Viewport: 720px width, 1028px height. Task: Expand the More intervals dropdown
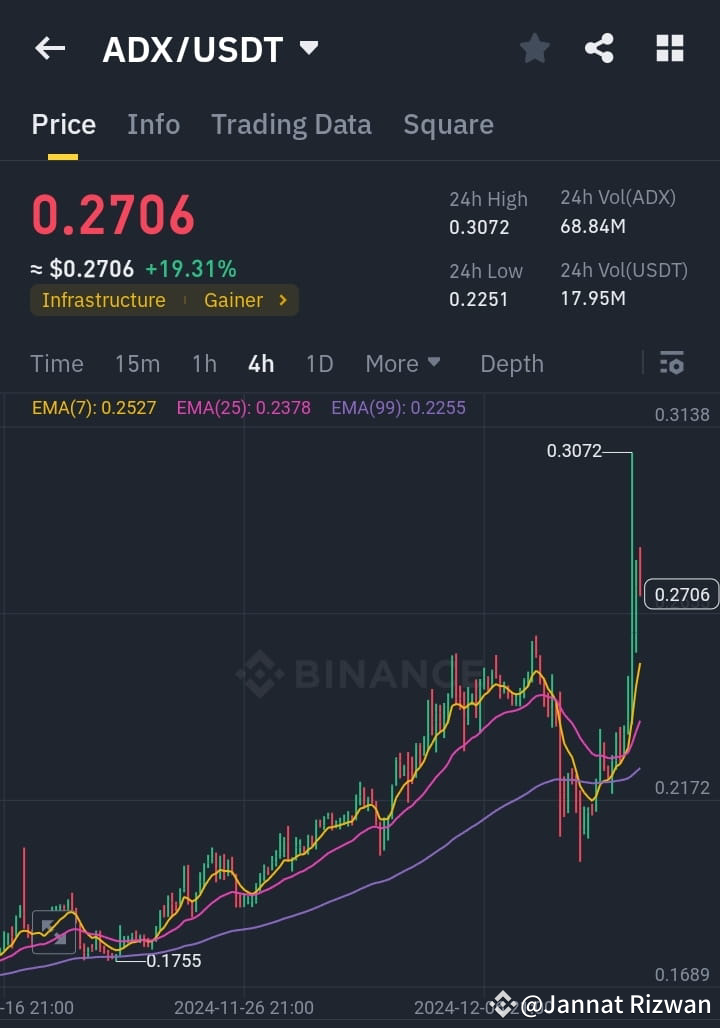click(403, 364)
